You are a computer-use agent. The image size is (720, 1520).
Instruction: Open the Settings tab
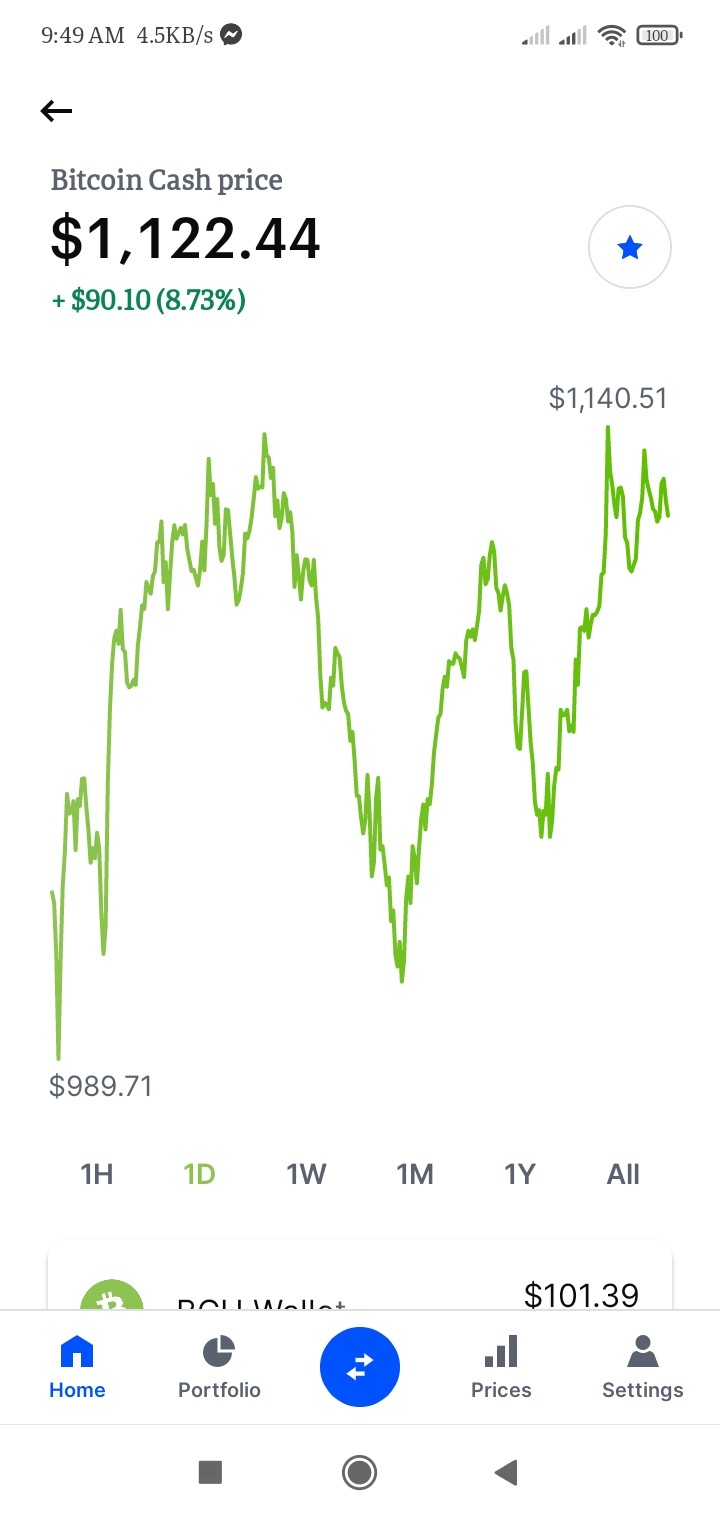(643, 1368)
